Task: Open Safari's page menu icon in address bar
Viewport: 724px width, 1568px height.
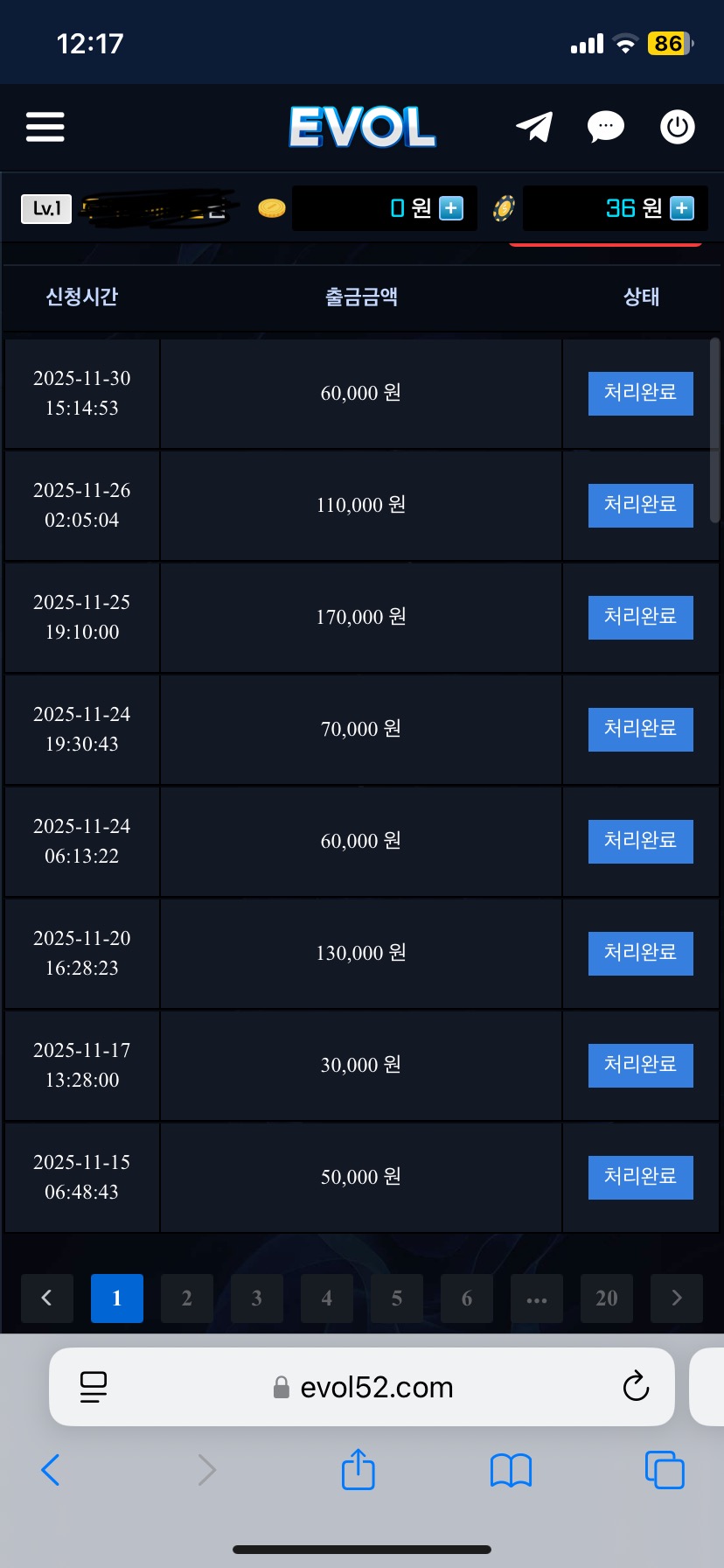Action: (x=94, y=1387)
